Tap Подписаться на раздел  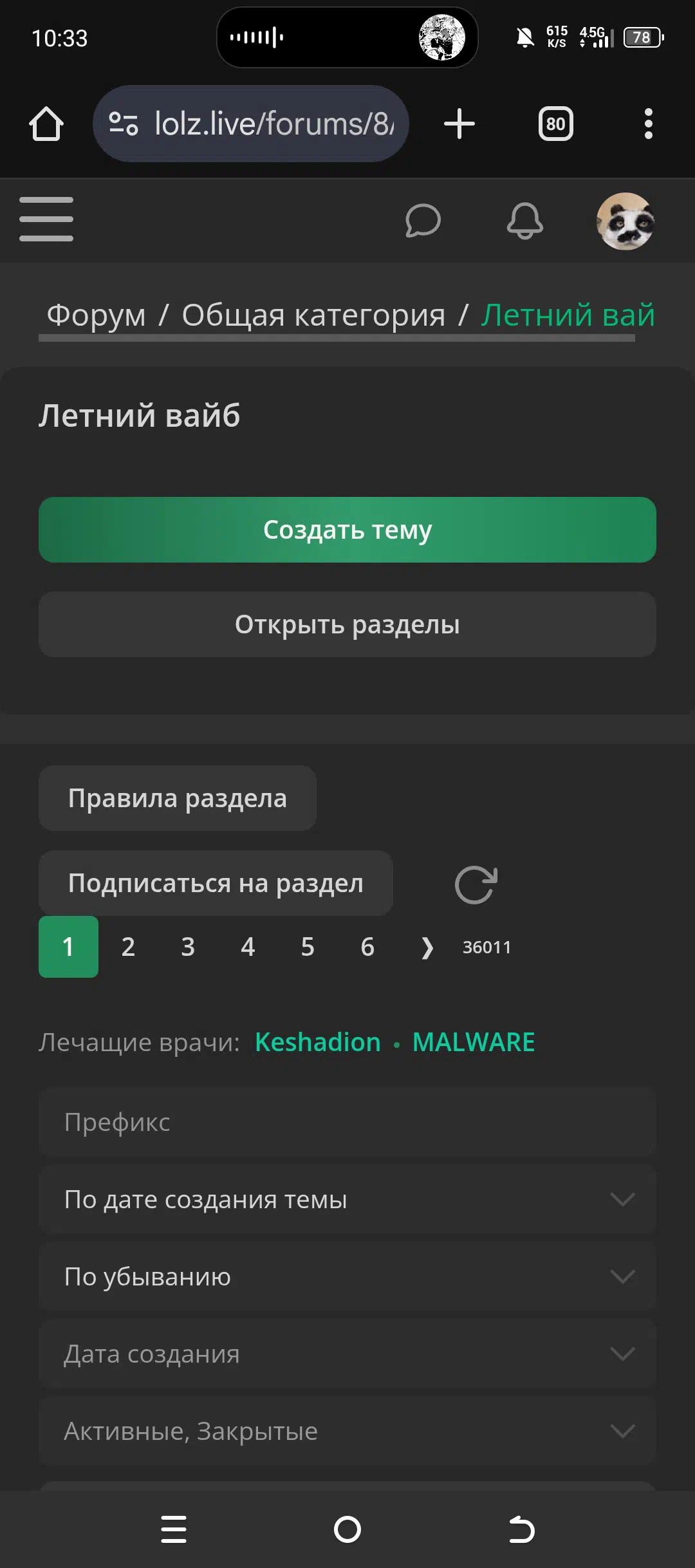216,883
